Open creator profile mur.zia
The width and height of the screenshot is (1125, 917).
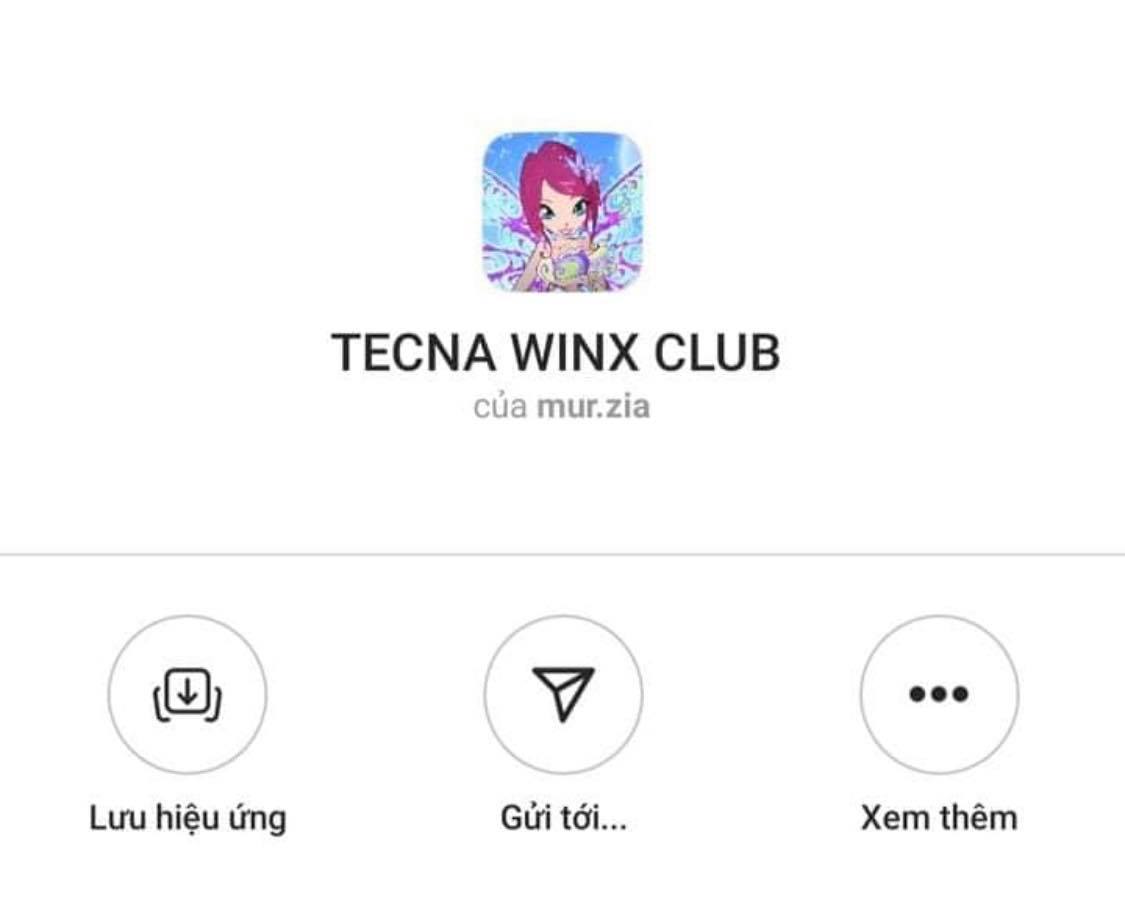593,408
